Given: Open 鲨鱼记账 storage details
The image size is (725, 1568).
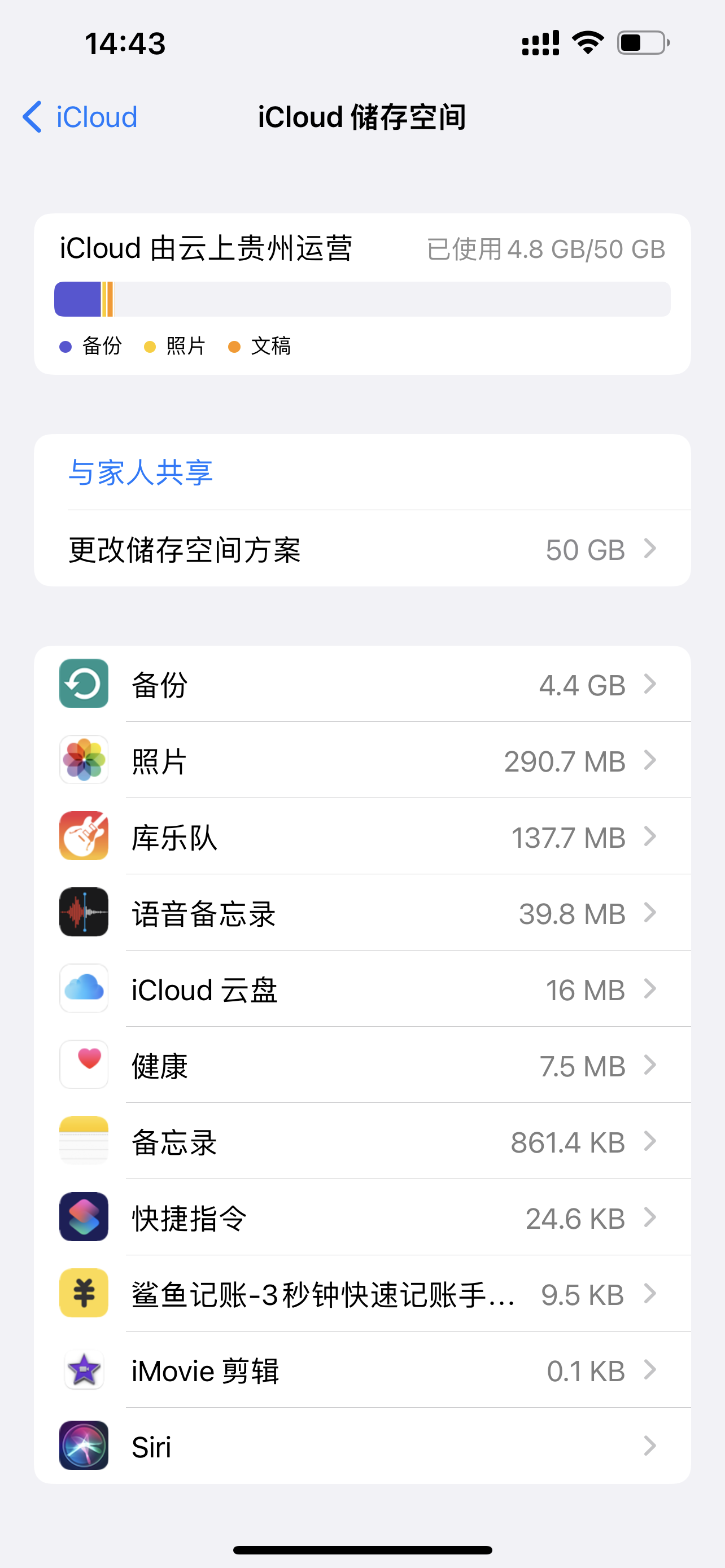Looking at the screenshot, I should [x=362, y=1294].
